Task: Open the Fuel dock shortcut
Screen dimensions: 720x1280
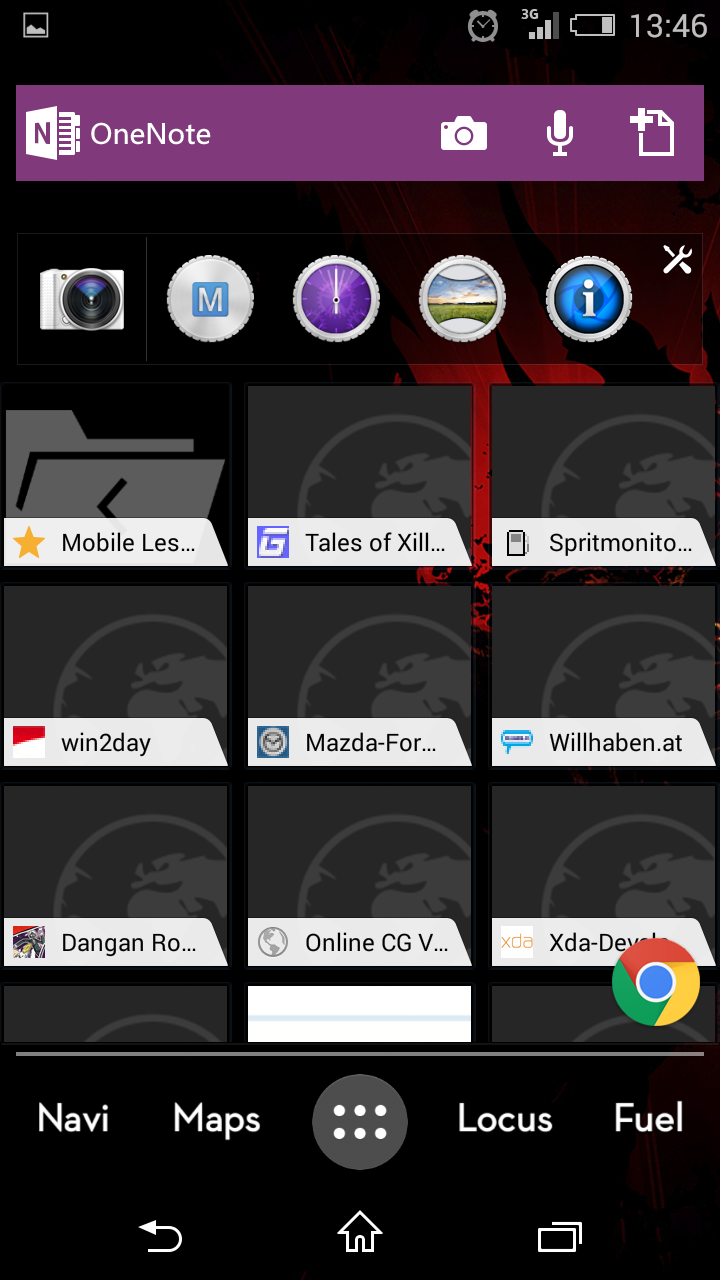Action: [x=649, y=1119]
